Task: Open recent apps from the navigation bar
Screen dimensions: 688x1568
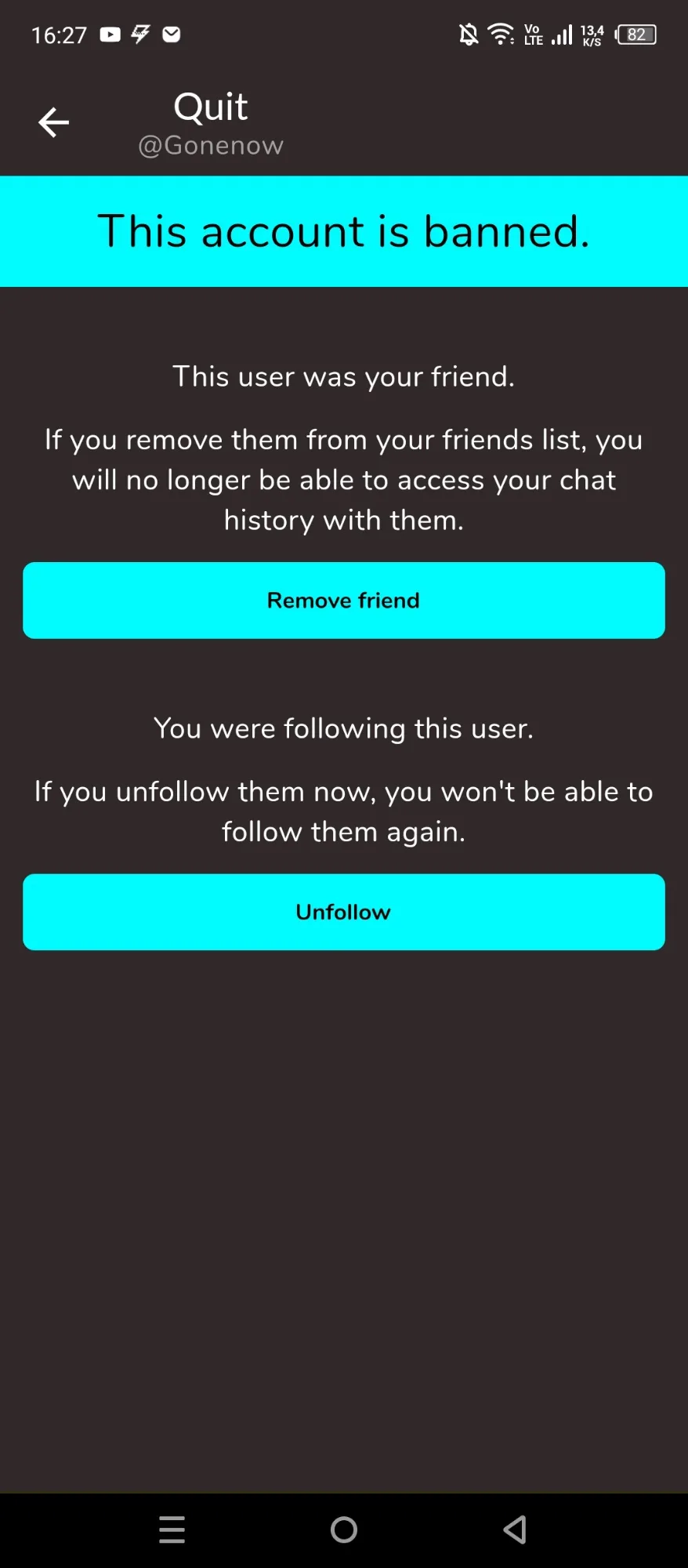Action: (172, 1530)
